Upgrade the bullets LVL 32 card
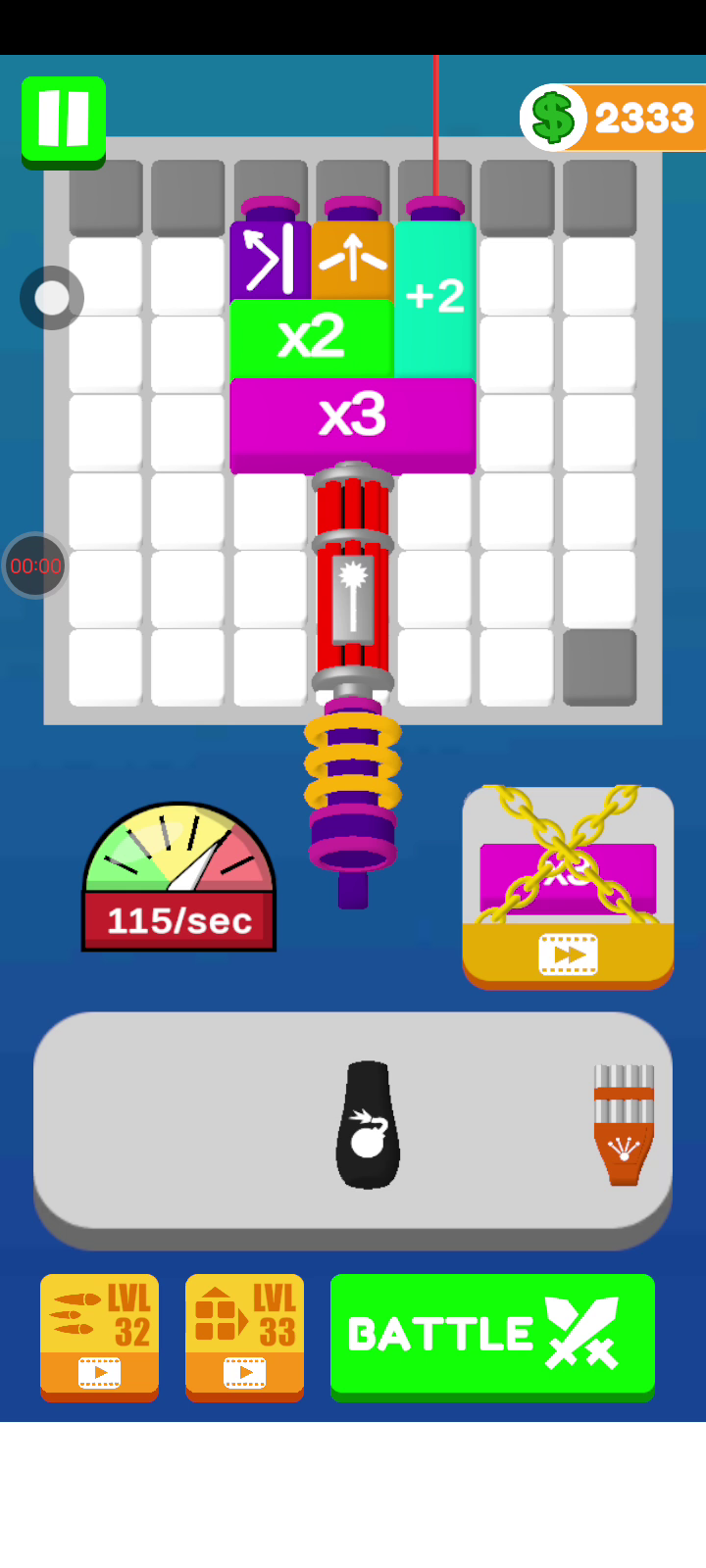Screen dimensions: 706x1568 [99, 1335]
